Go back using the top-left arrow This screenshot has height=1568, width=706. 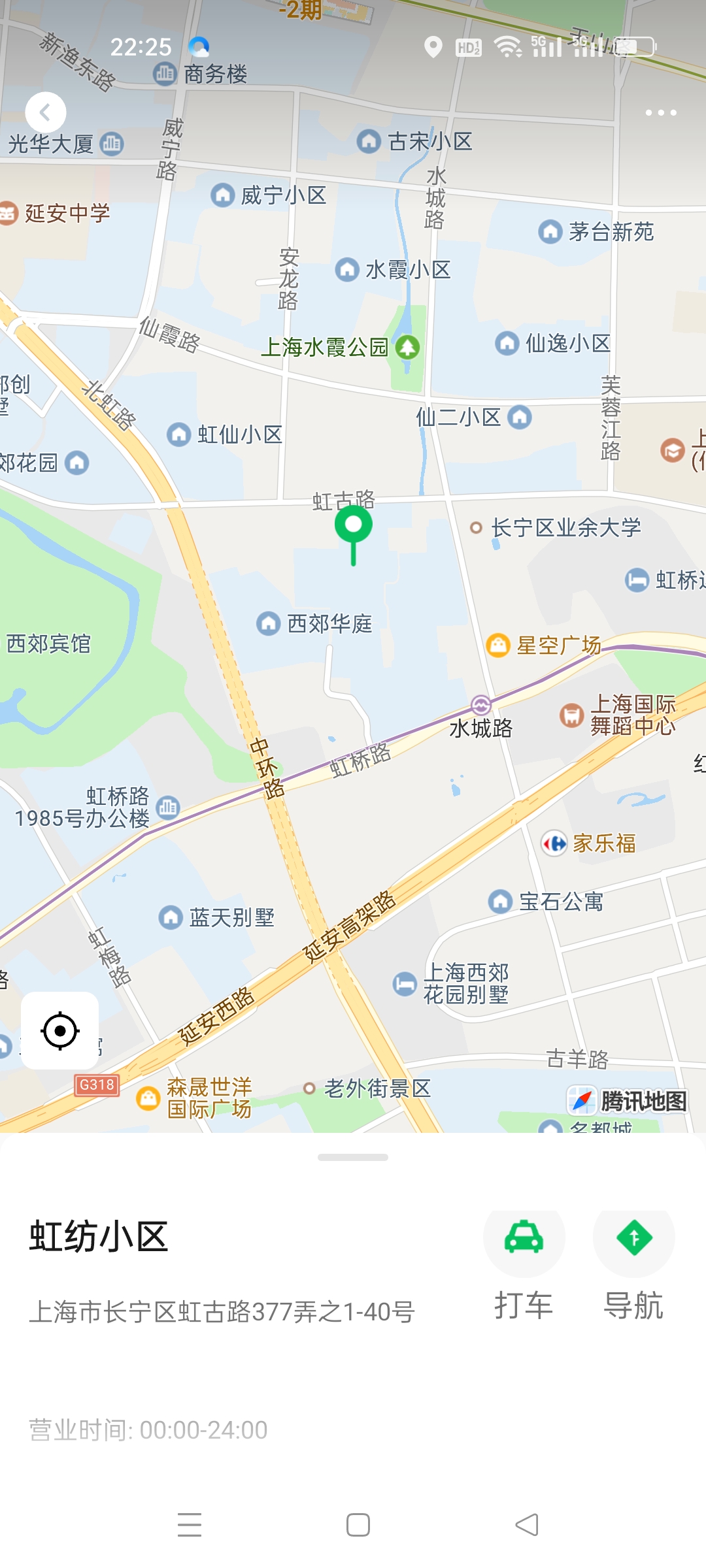coord(45,113)
